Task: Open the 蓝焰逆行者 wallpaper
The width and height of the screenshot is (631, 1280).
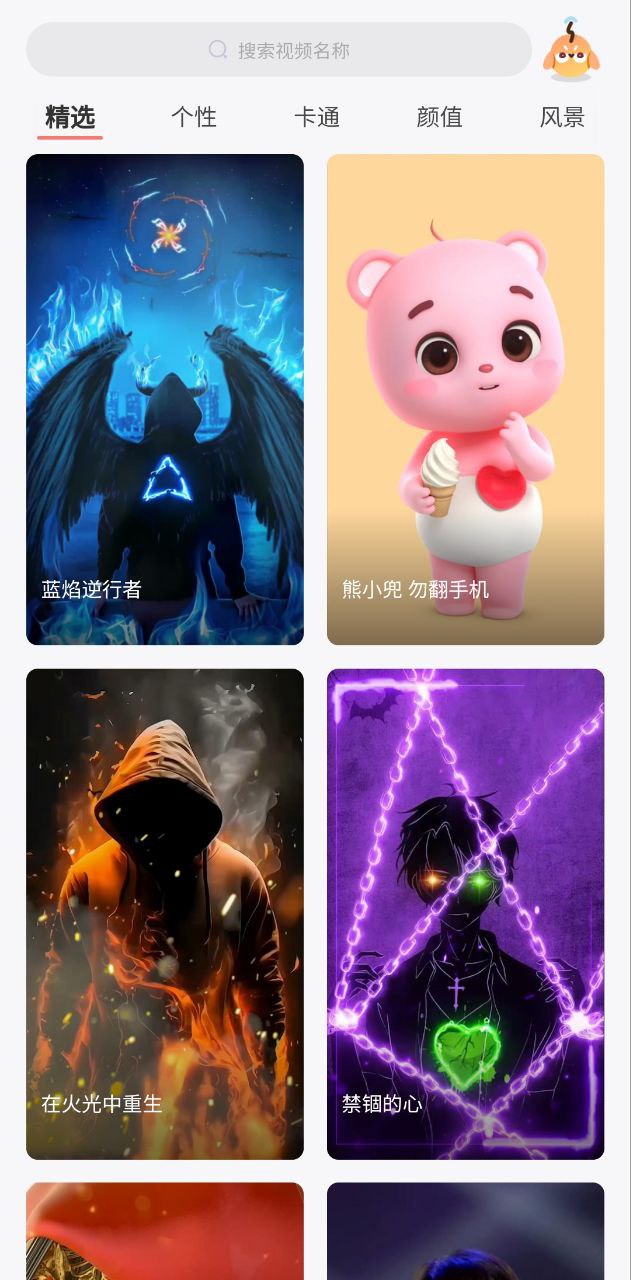Action: tap(165, 399)
